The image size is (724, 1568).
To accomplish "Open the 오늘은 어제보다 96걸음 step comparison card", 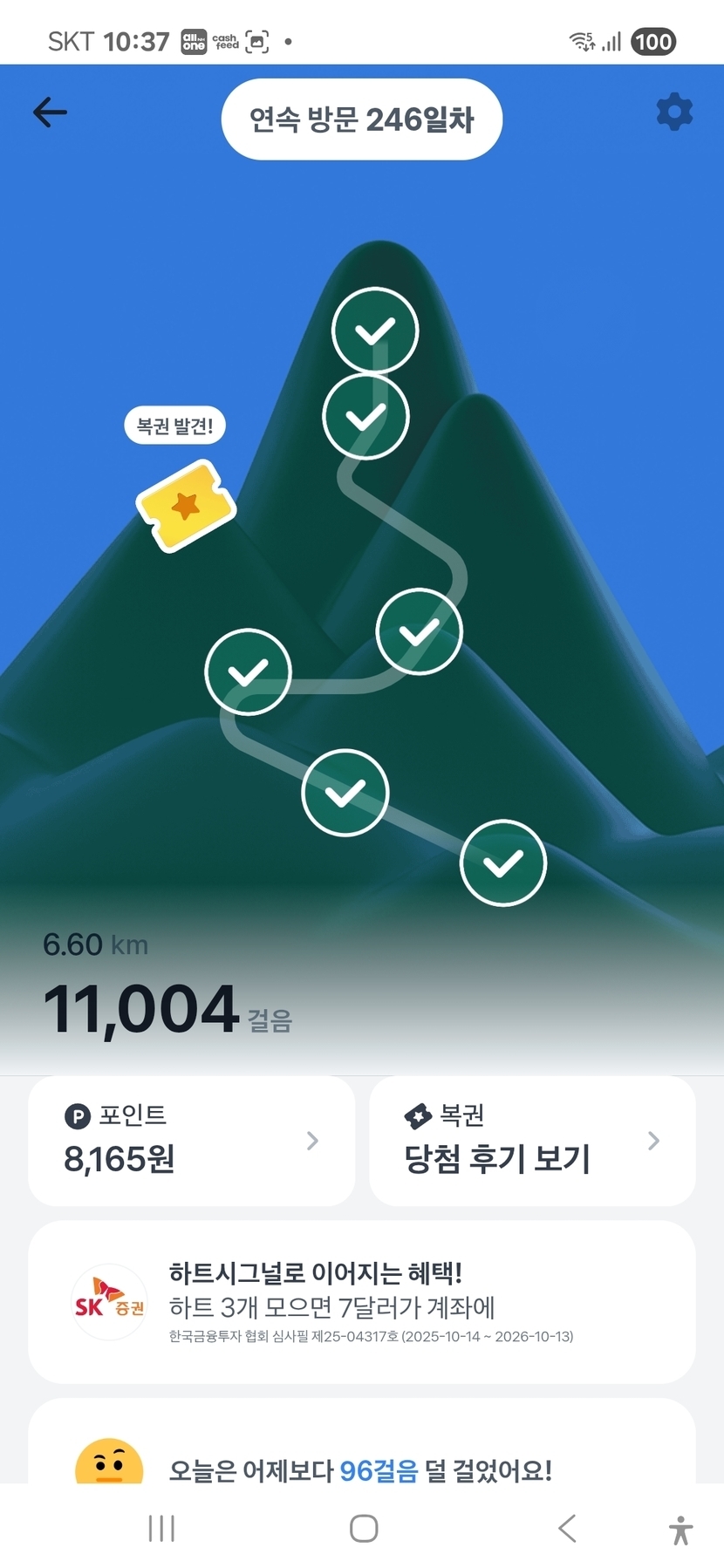I will pos(361,1467).
